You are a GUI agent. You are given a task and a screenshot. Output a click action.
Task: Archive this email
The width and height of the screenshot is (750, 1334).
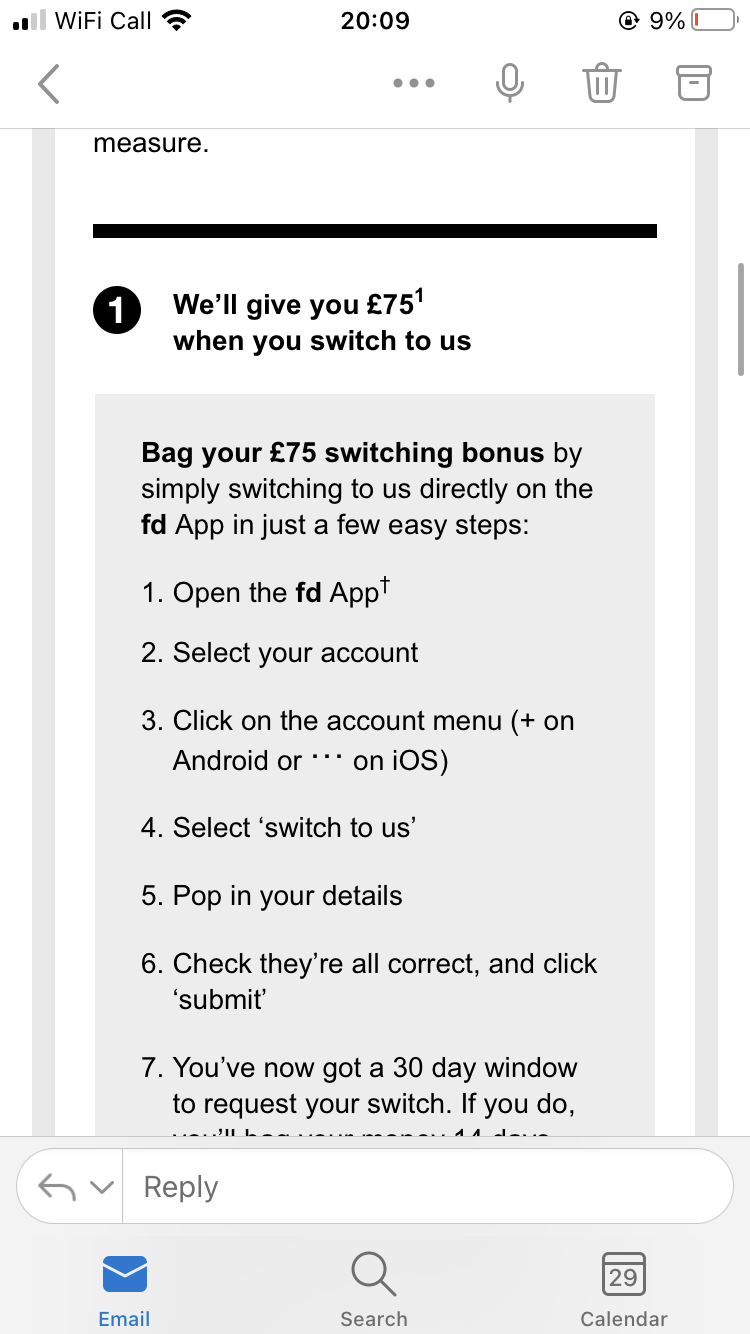[x=693, y=83]
